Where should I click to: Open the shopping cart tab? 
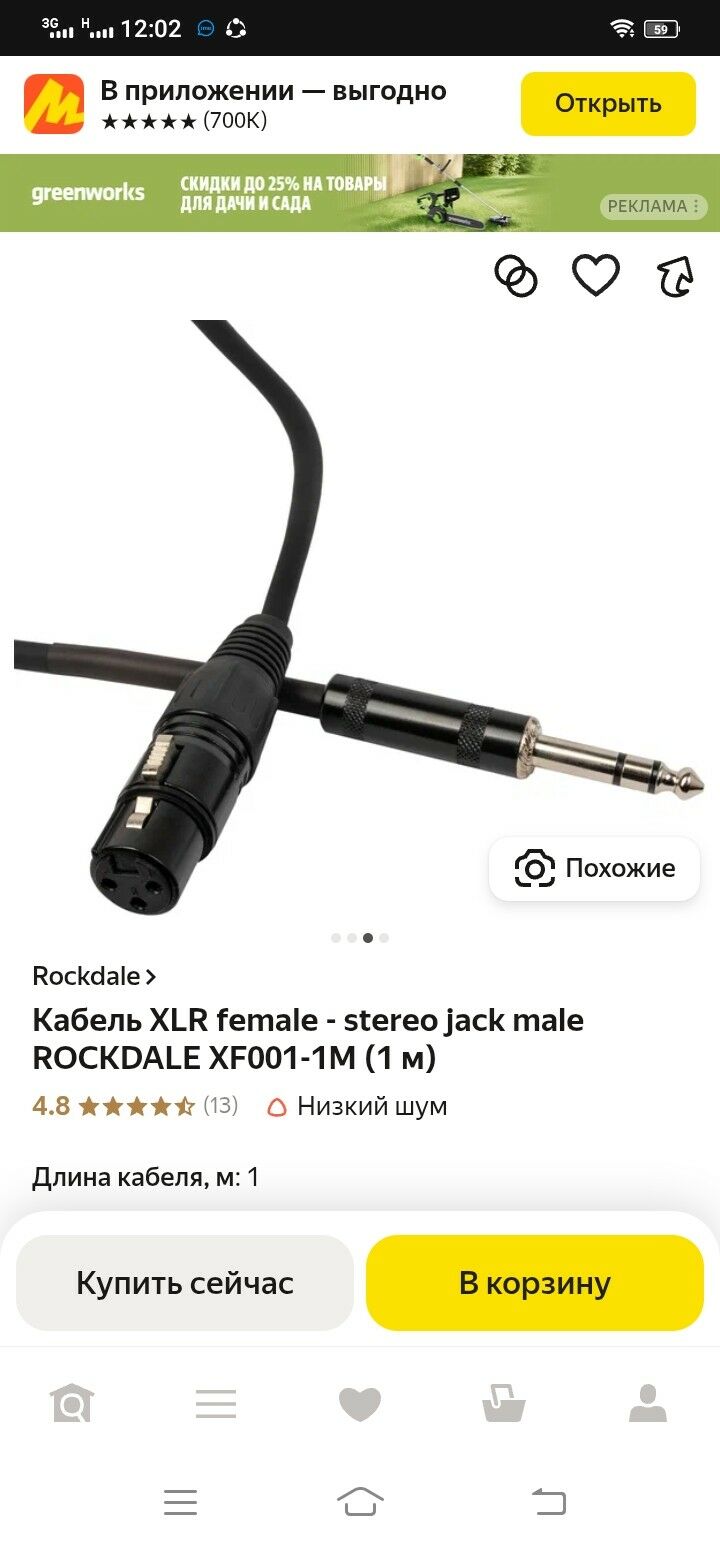point(504,1403)
